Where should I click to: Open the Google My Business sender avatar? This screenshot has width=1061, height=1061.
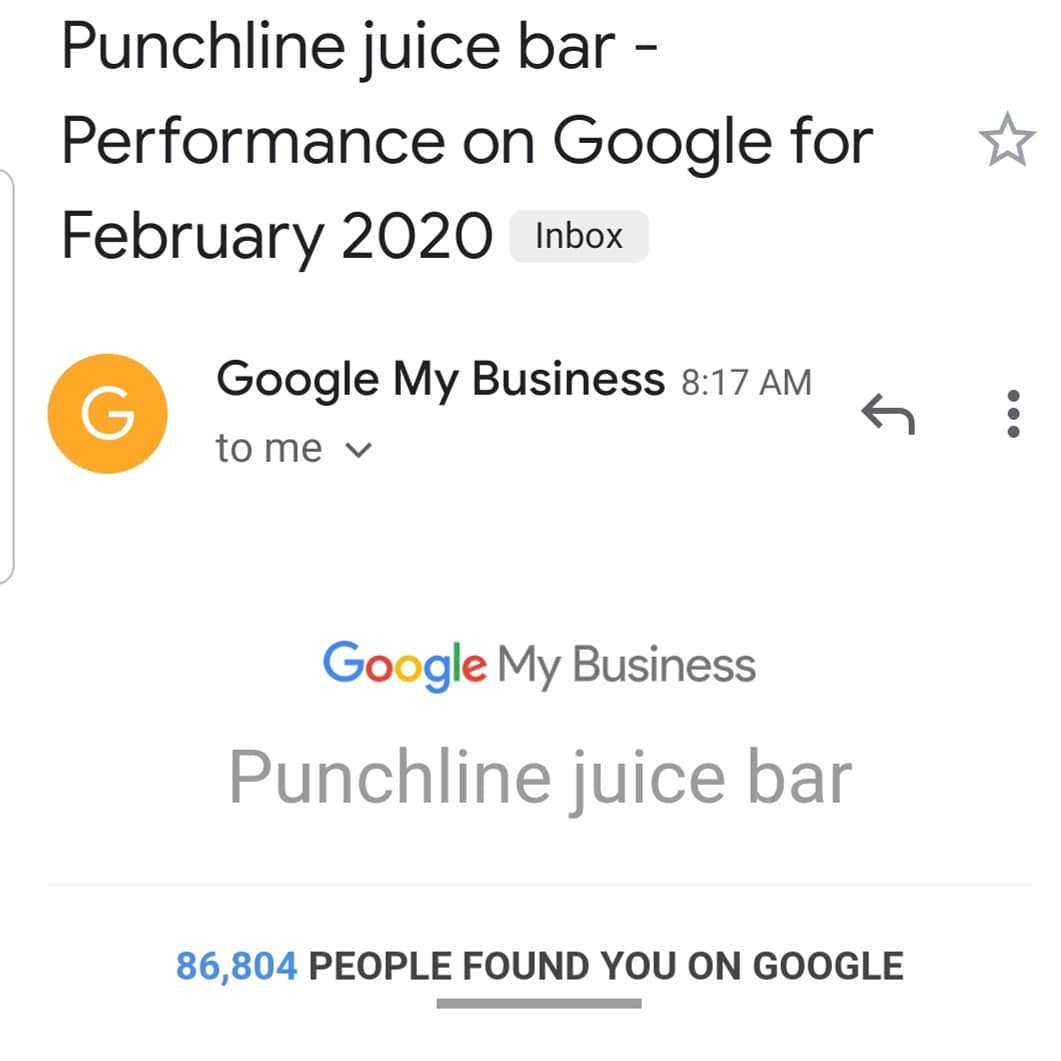107,413
